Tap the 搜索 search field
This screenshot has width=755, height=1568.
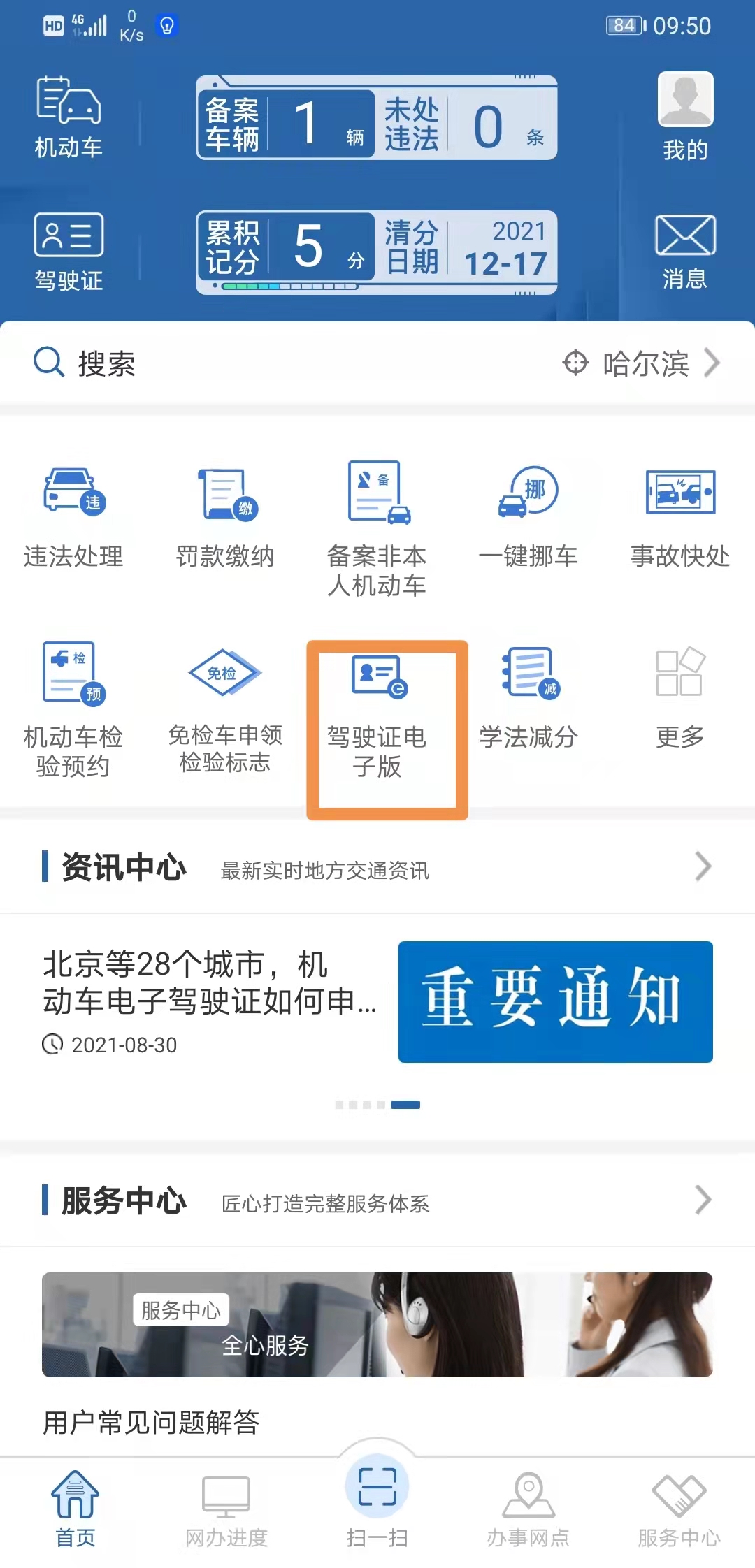click(210, 363)
